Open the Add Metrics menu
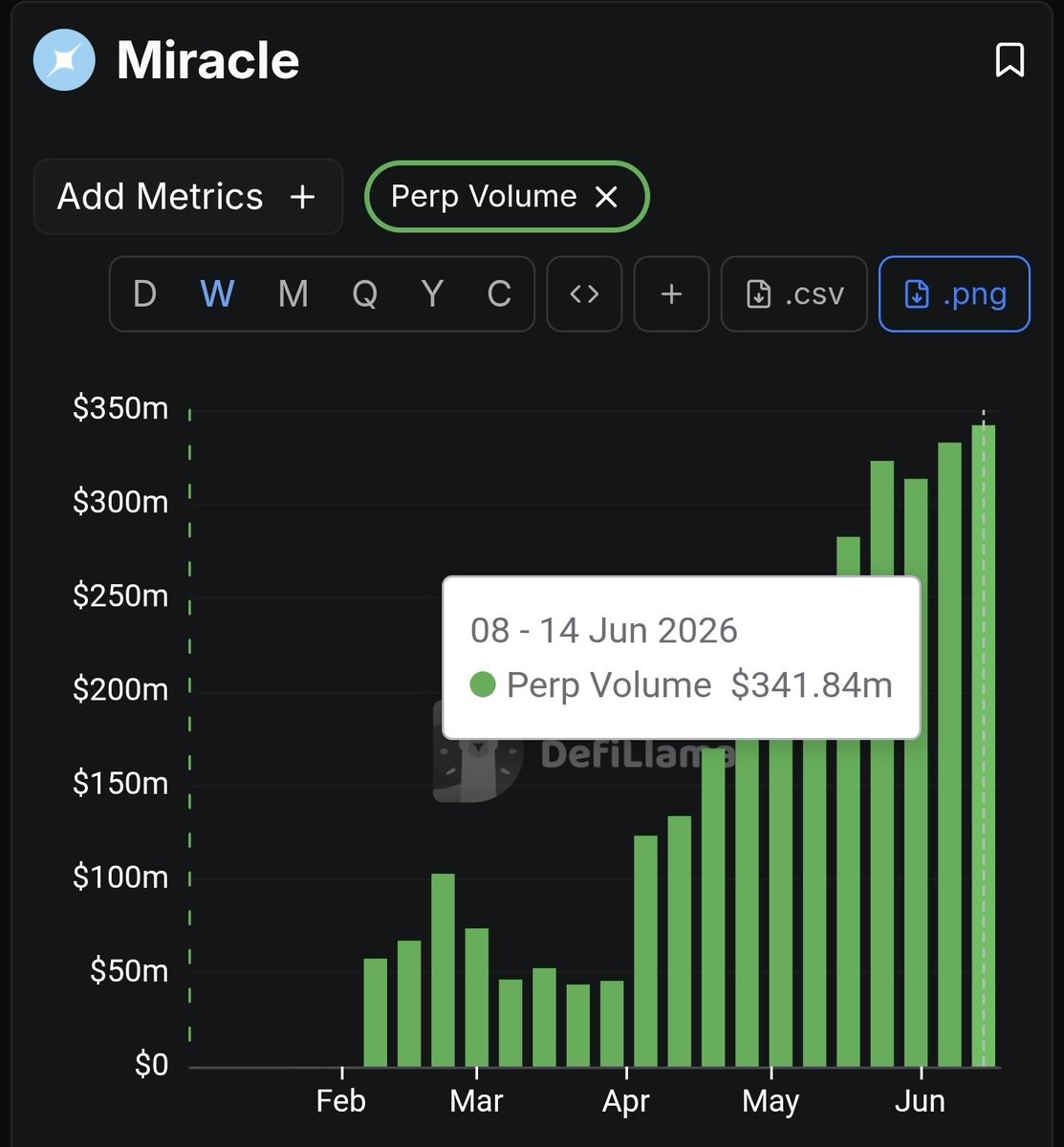 [188, 197]
